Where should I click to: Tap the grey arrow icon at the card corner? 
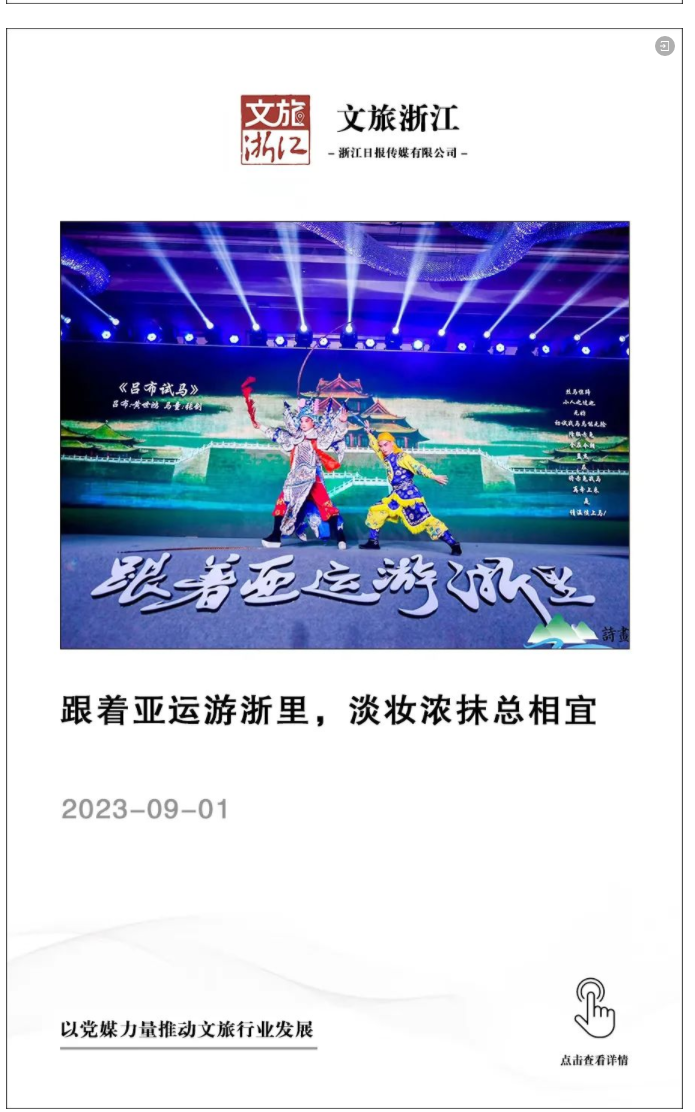tap(665, 47)
